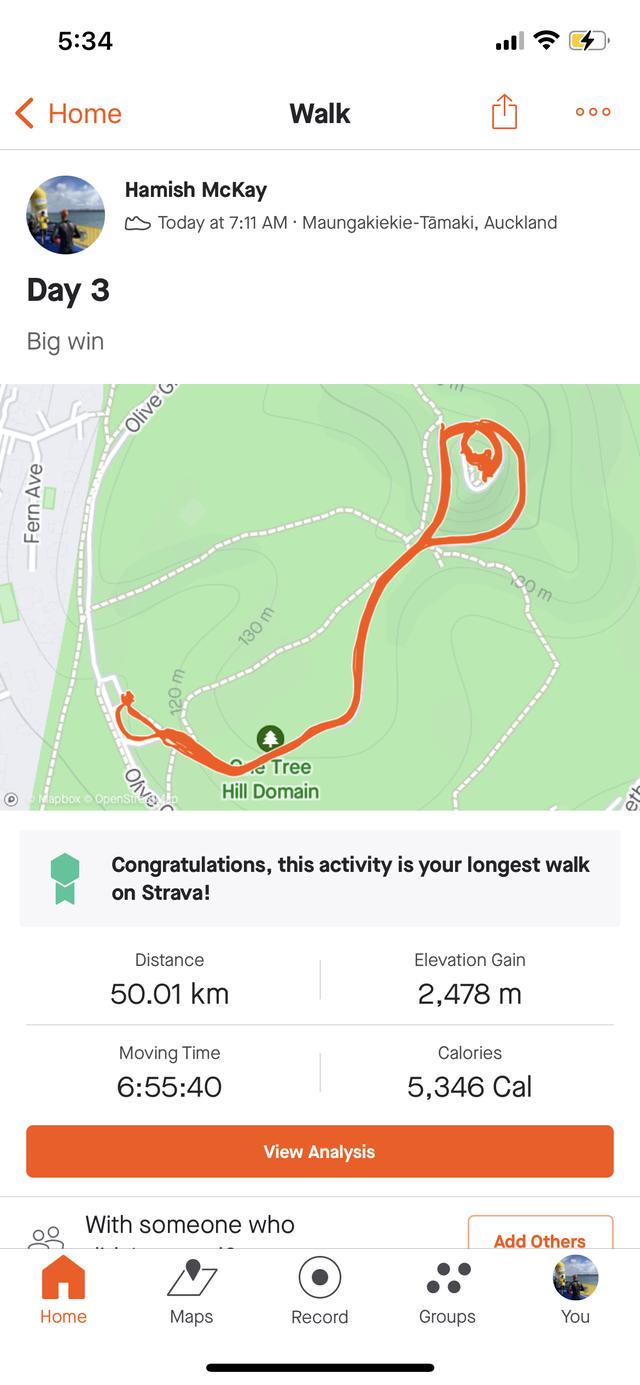This screenshot has height=1385, width=640.
Task: Tap the View Analysis button
Action: [320, 1151]
